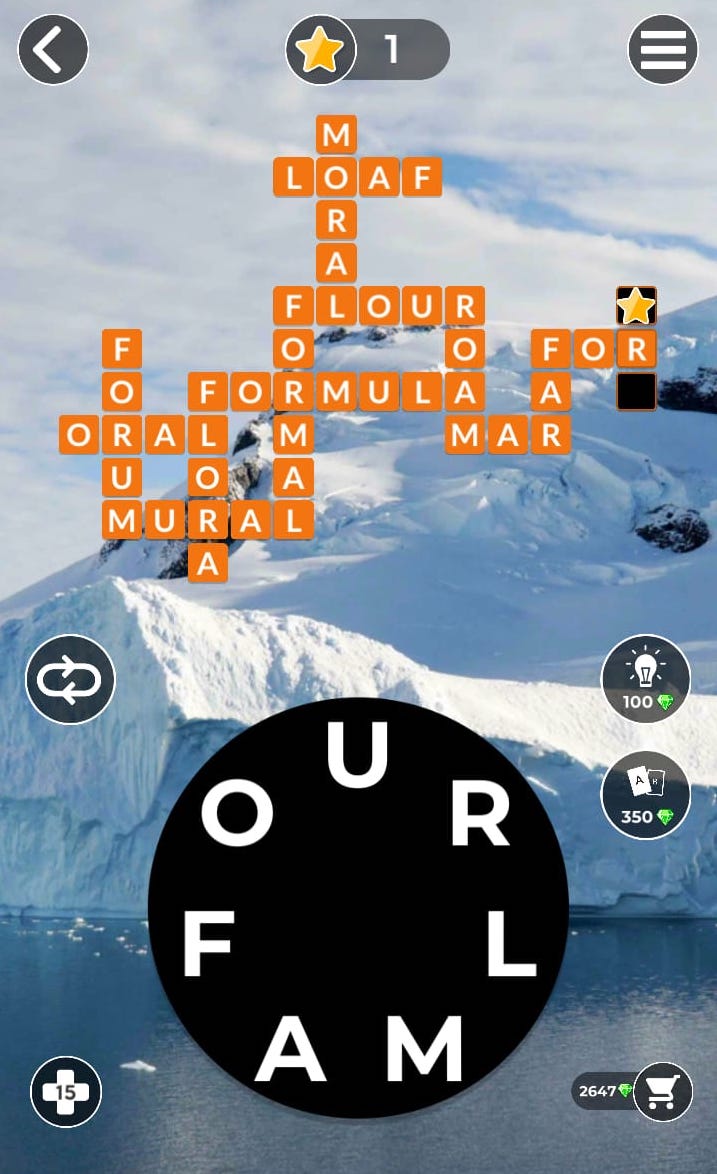
Task: Select letter L in the wheel
Action: pyautogui.click(x=511, y=947)
